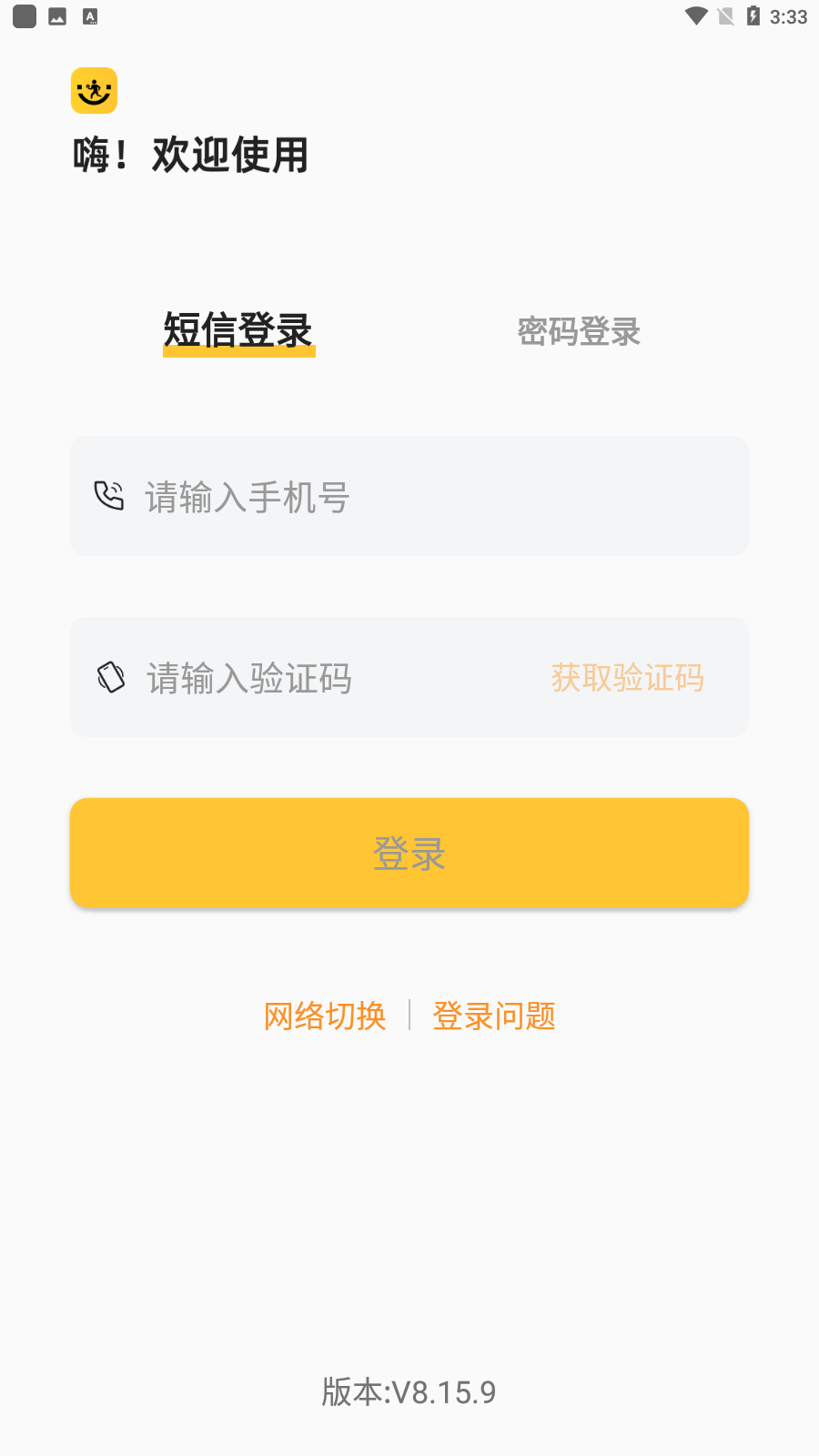Switch to the 密码登录 tab

(x=579, y=332)
